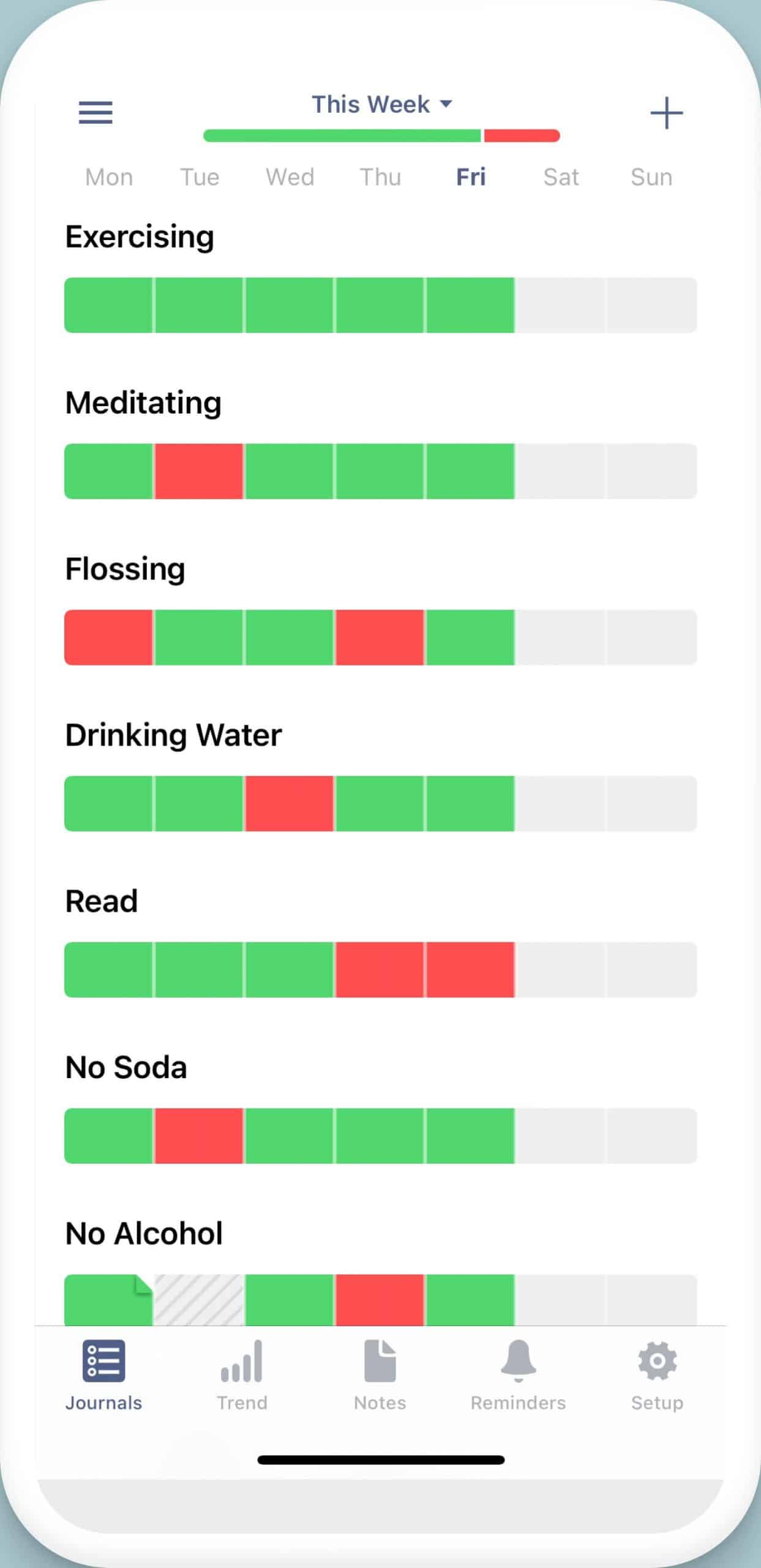Toggle Friday's Exercising cell
This screenshot has width=761, height=1568.
(470, 306)
